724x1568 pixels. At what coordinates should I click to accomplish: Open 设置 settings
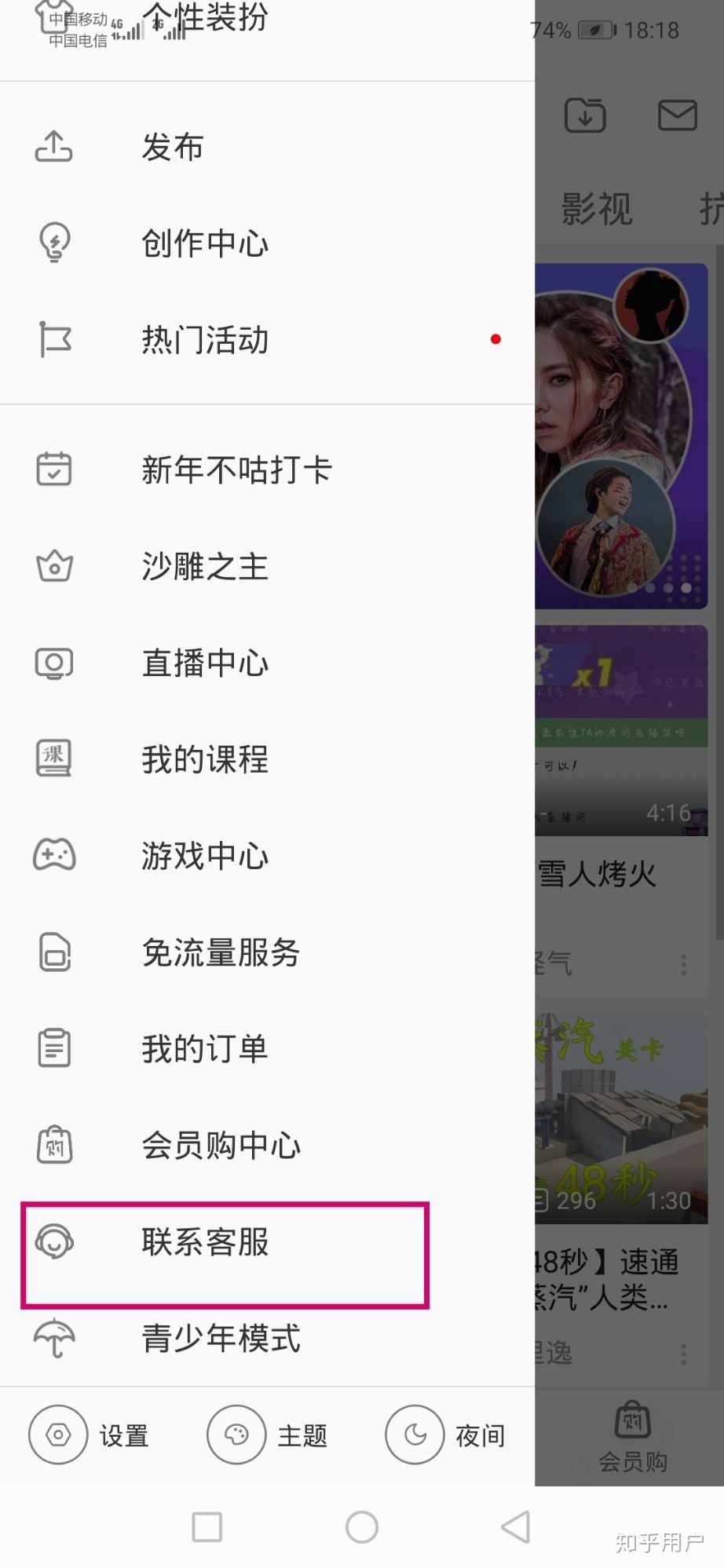[90, 1435]
